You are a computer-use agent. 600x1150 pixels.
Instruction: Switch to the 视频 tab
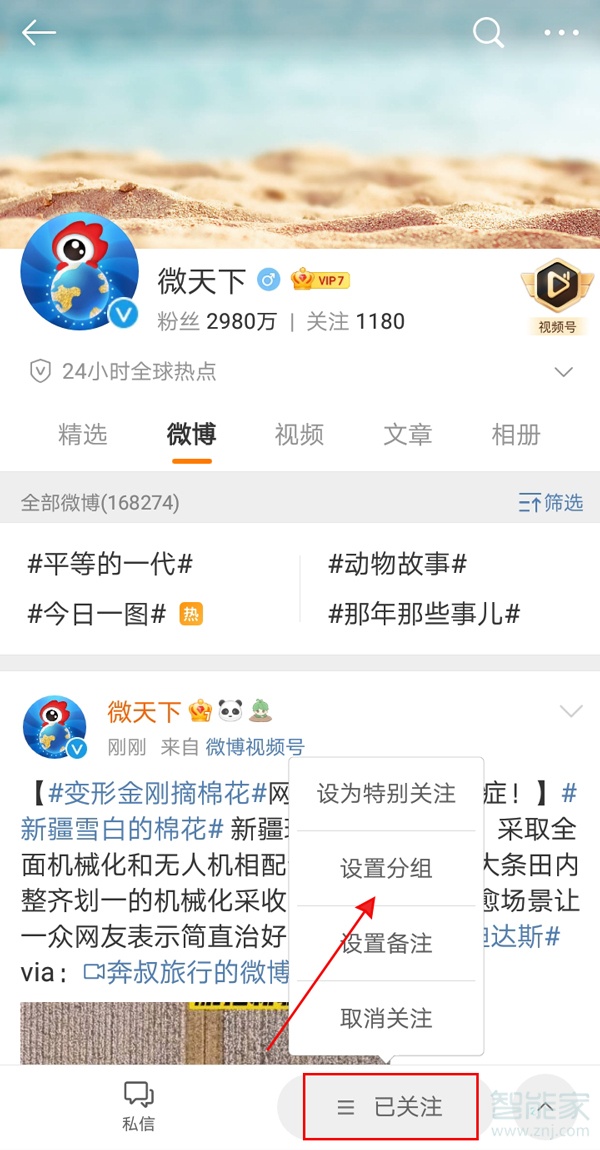coord(299,435)
